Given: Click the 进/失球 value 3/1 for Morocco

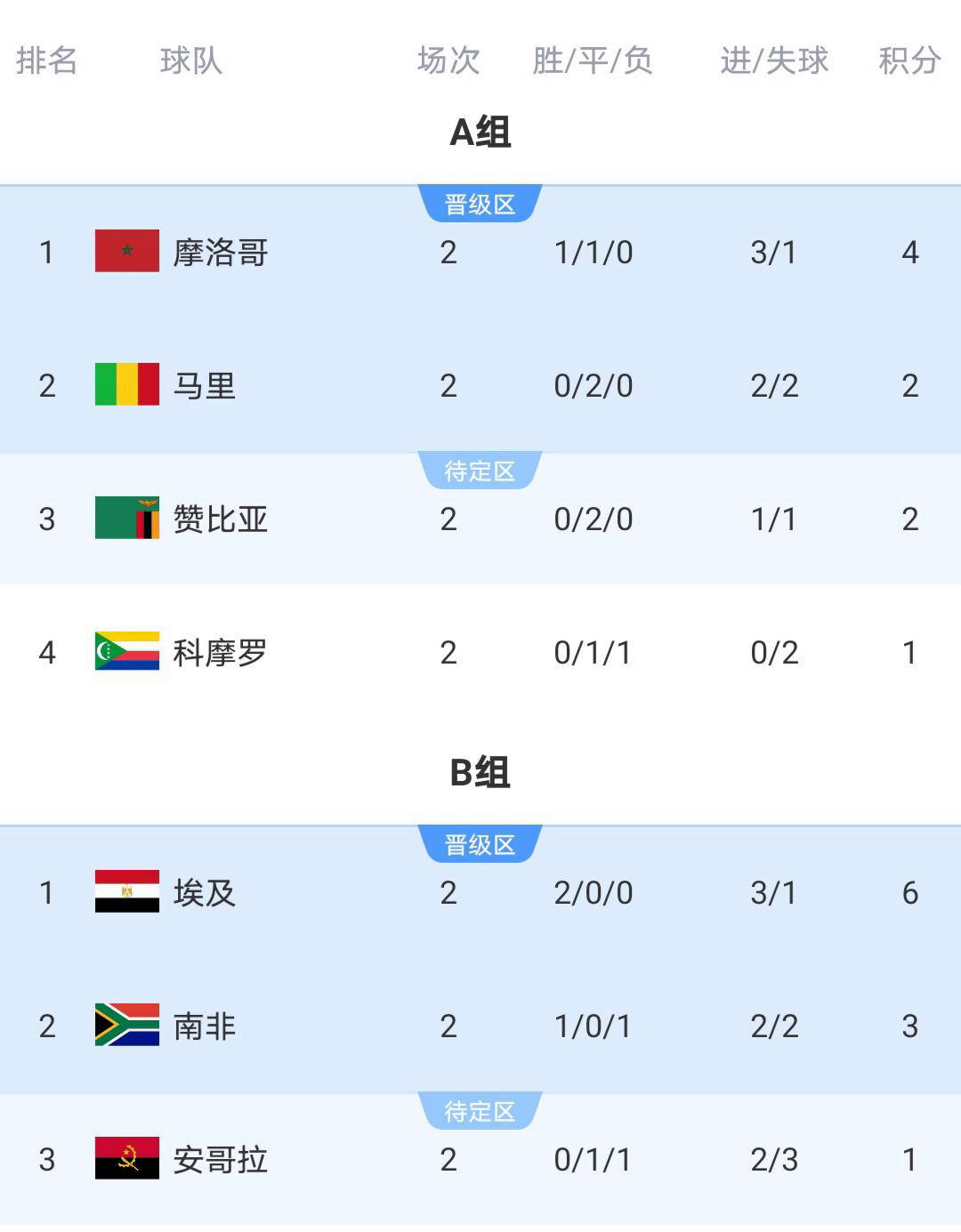Looking at the screenshot, I should (773, 253).
